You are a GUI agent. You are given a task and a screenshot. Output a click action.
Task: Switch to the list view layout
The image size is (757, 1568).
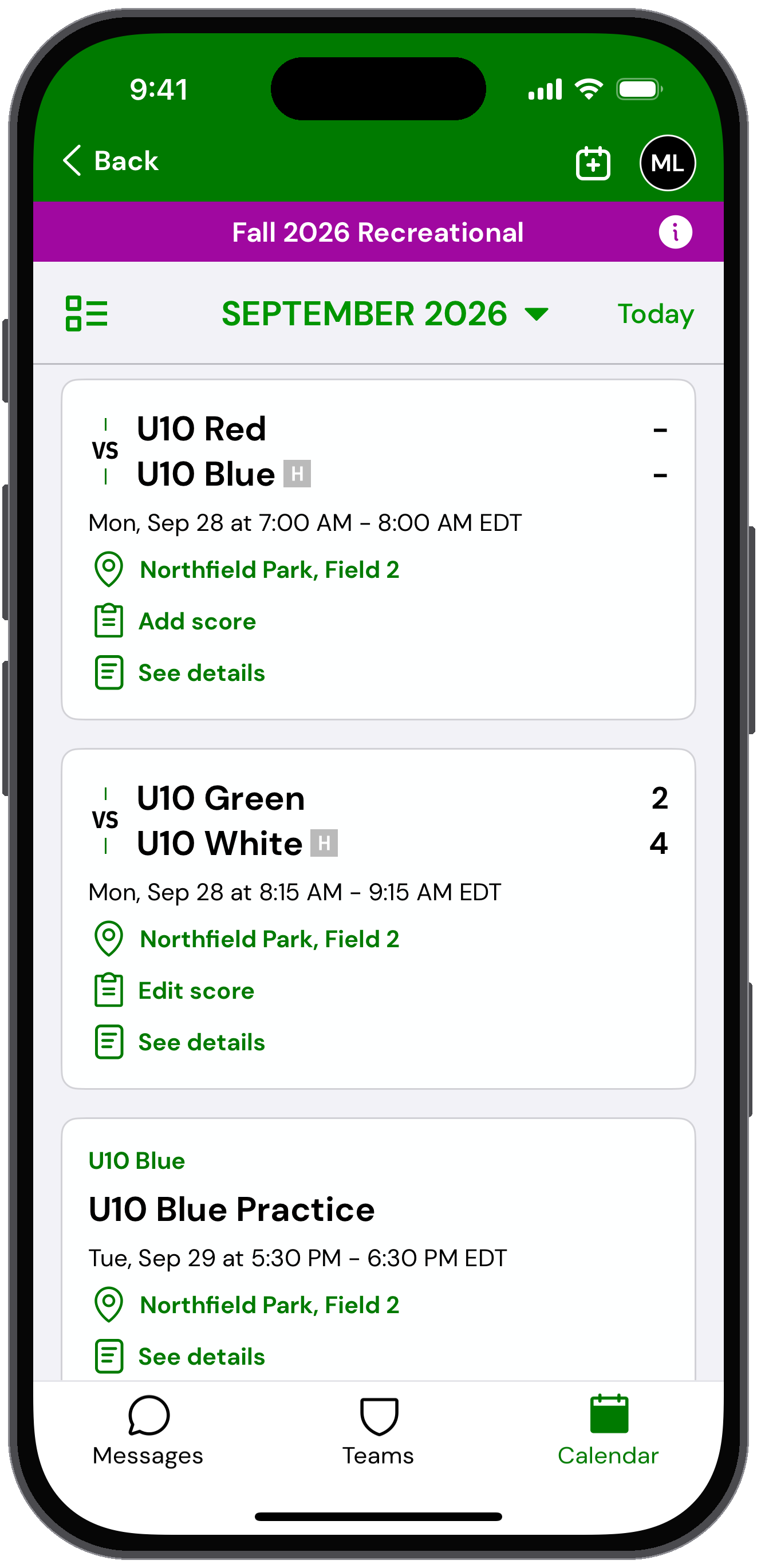pyautogui.click(x=86, y=313)
